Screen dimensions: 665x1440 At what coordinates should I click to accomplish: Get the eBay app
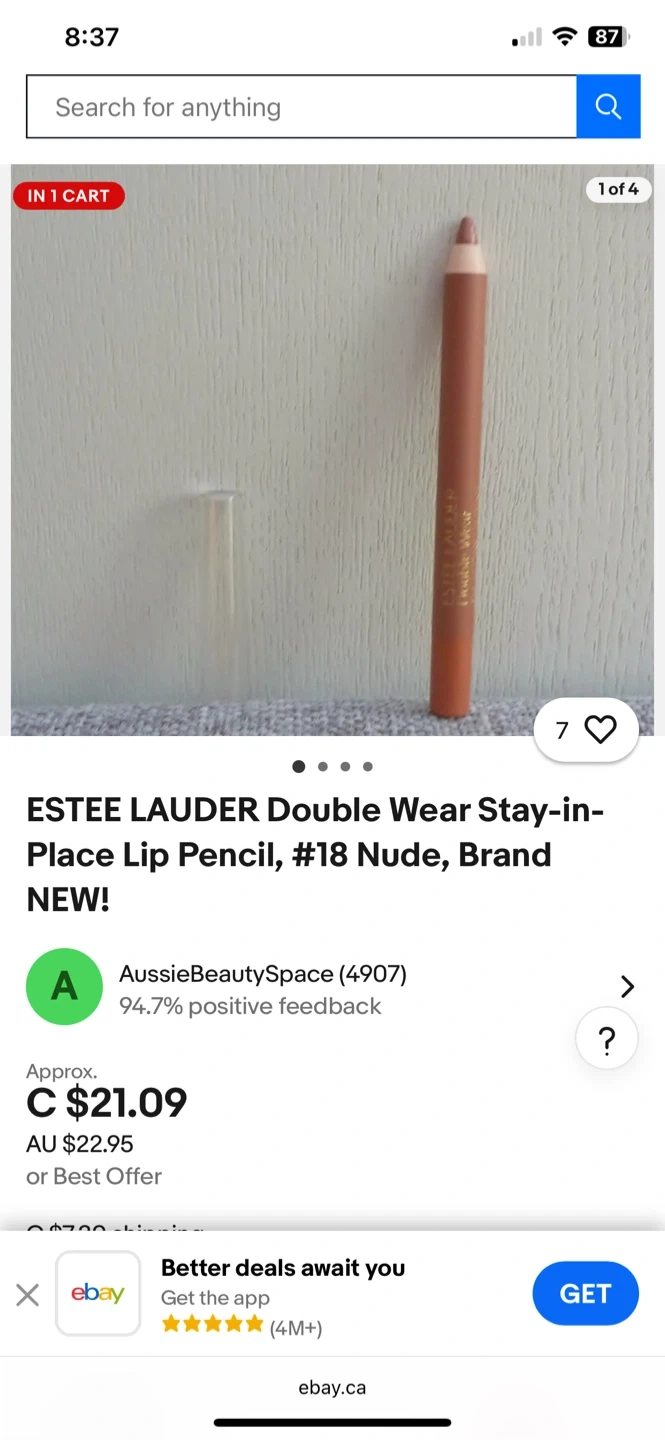[585, 1293]
